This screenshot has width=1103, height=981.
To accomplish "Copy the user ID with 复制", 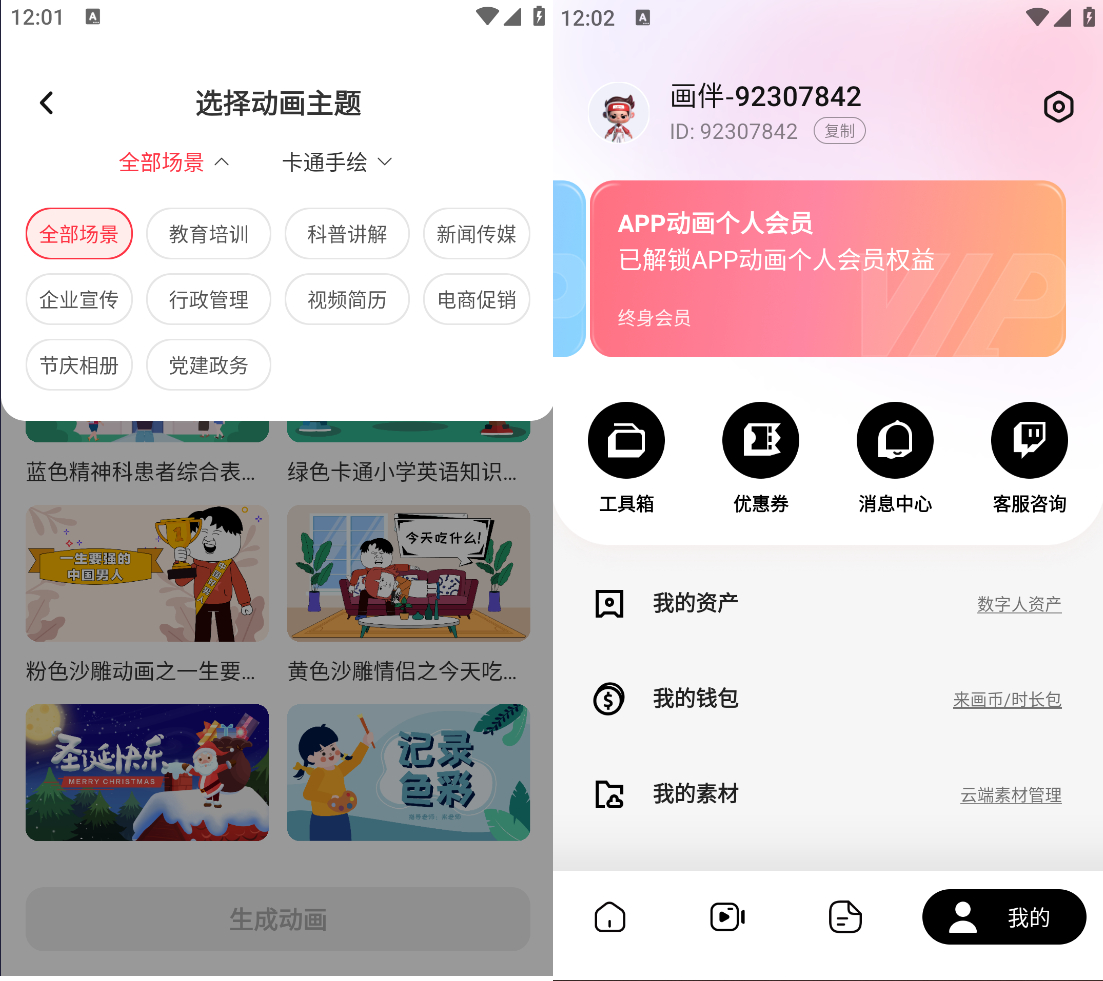I will point(839,131).
